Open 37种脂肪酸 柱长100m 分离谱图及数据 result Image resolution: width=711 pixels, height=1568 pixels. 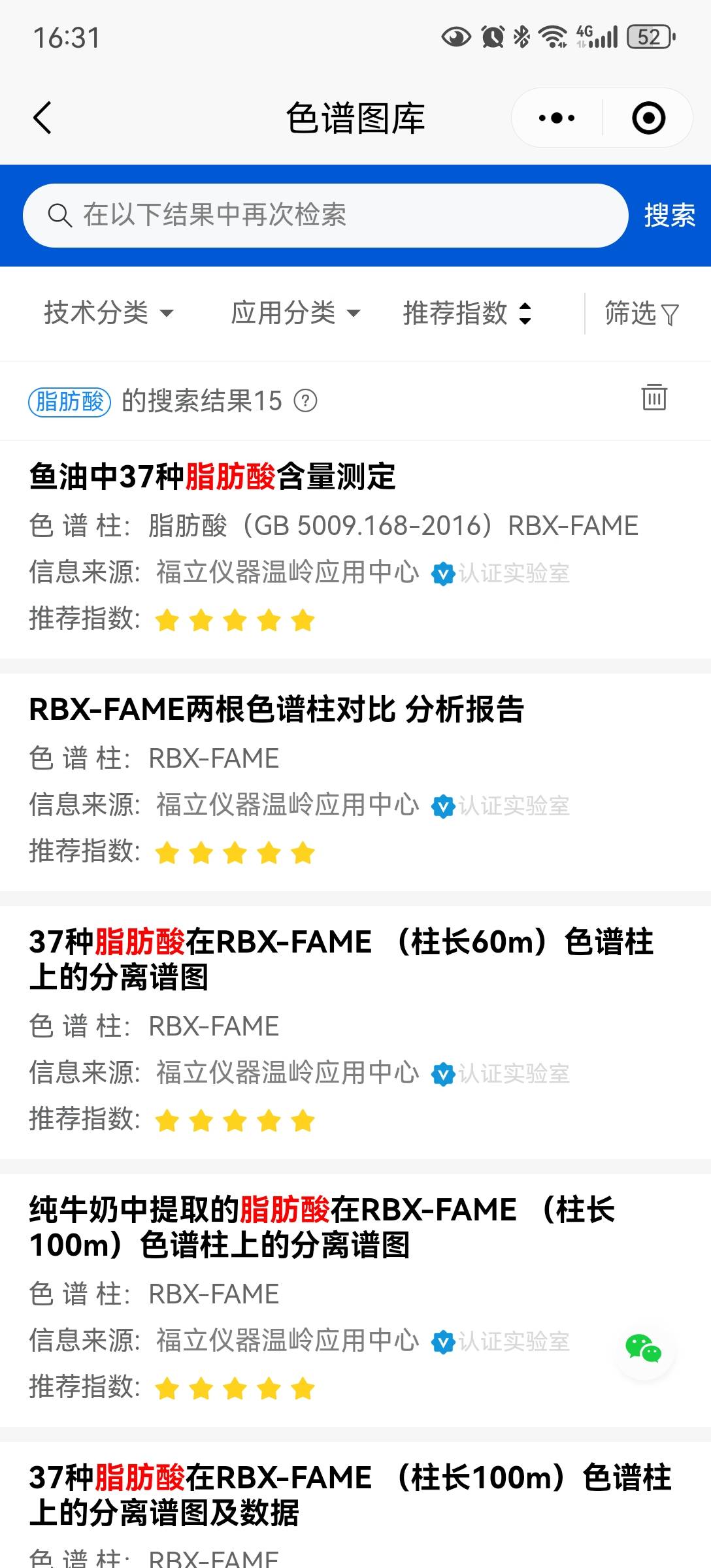click(350, 1495)
